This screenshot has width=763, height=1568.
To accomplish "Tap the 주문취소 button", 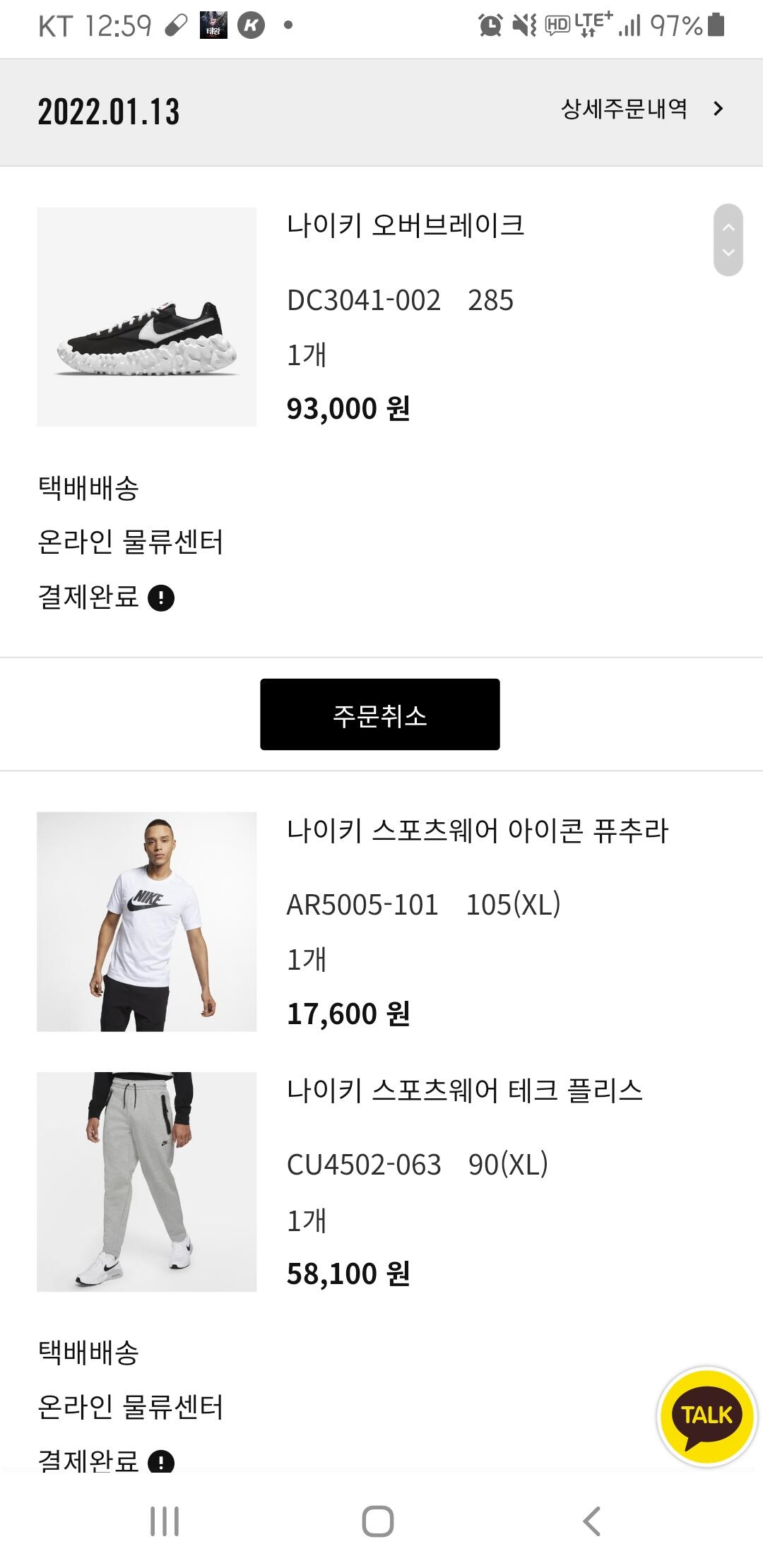I will 380,714.
